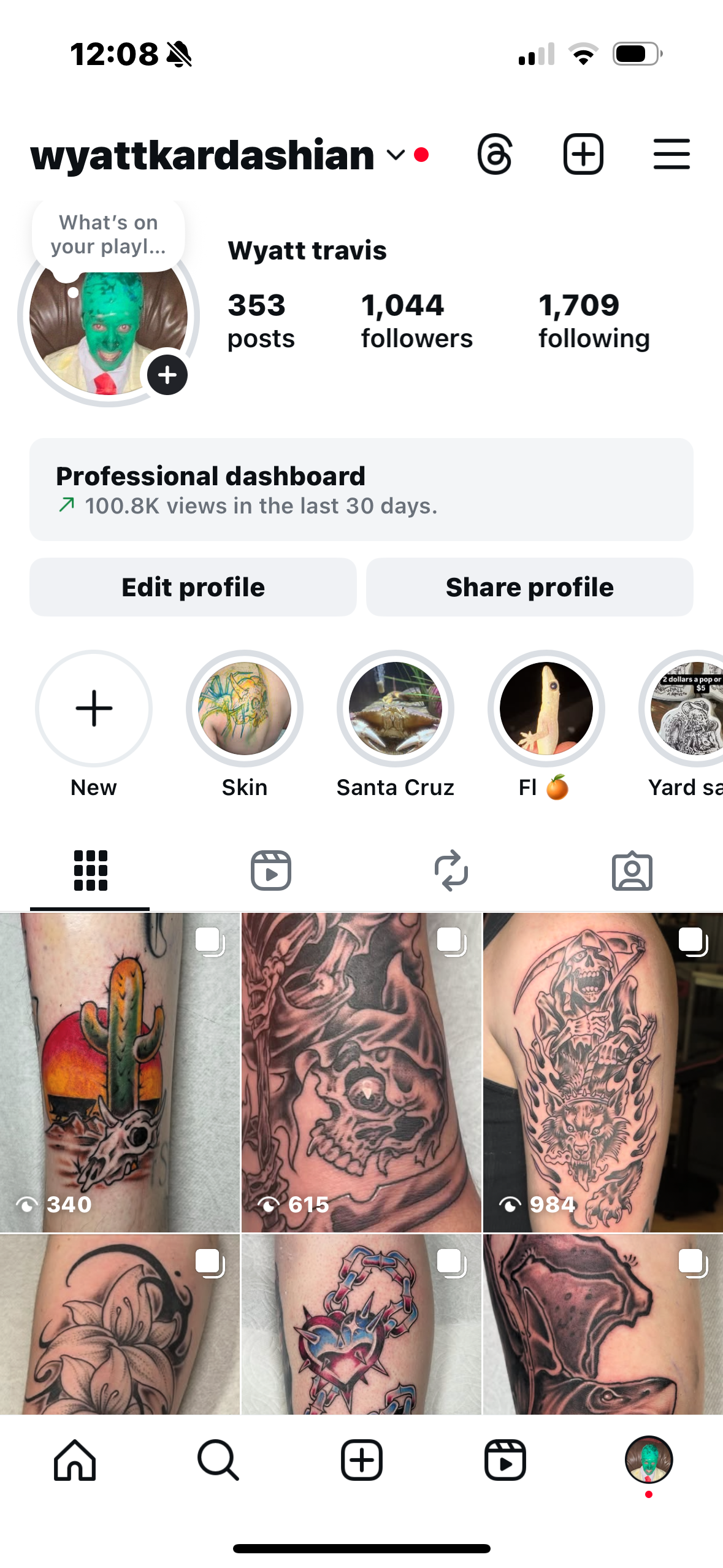Switch to the Tagged photos tab

[632, 870]
